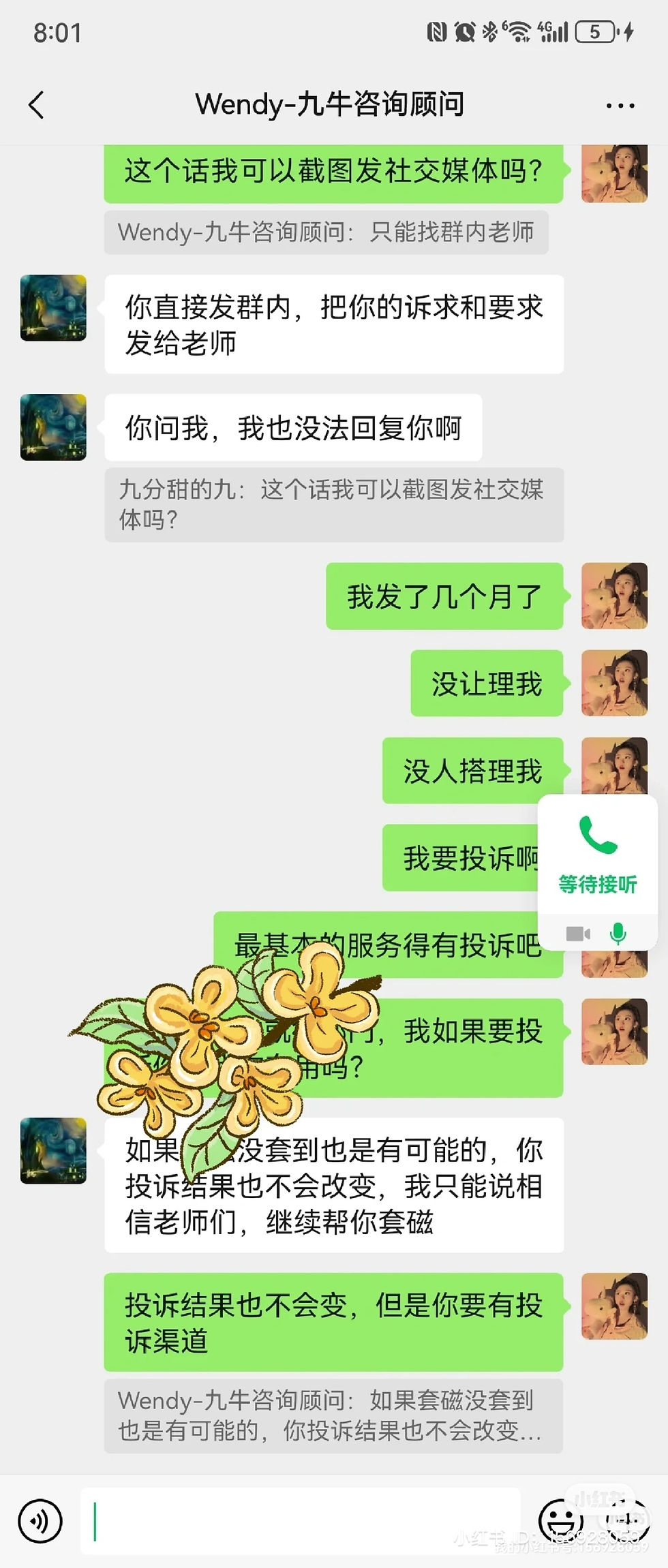Image resolution: width=668 pixels, height=1568 pixels.
Task: Open the emoji sticker panel
Action: pos(560,1520)
